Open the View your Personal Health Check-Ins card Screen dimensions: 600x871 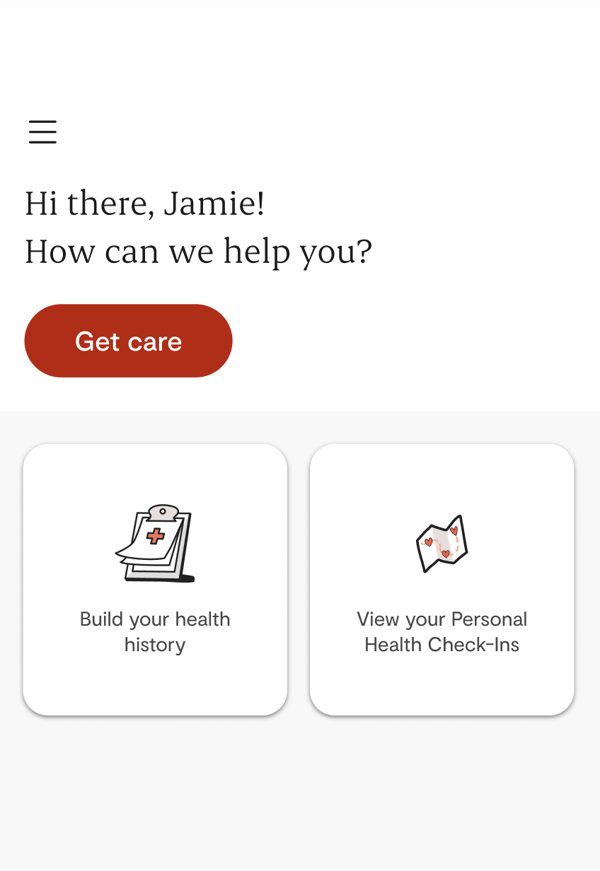tap(442, 580)
